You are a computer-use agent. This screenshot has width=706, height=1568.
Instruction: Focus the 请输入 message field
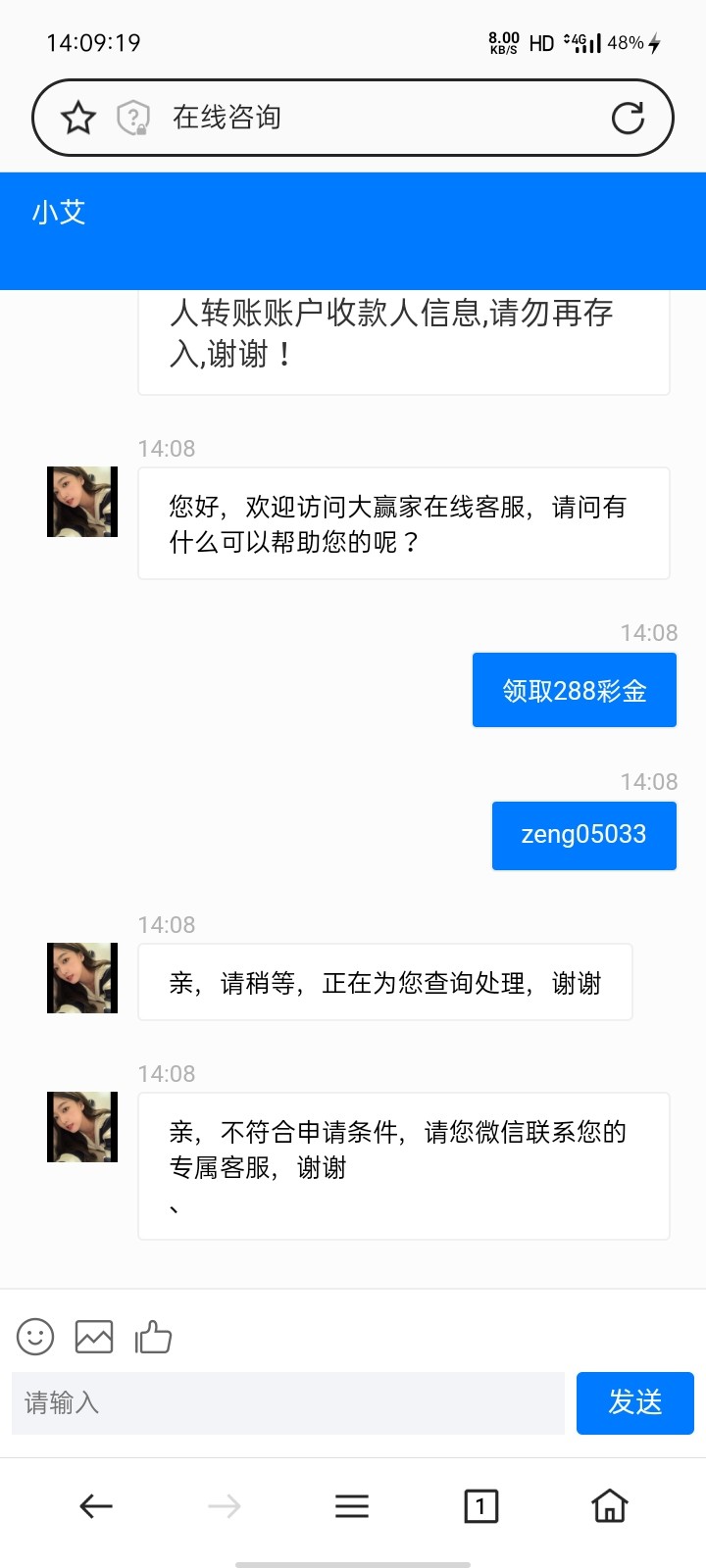(x=287, y=1403)
